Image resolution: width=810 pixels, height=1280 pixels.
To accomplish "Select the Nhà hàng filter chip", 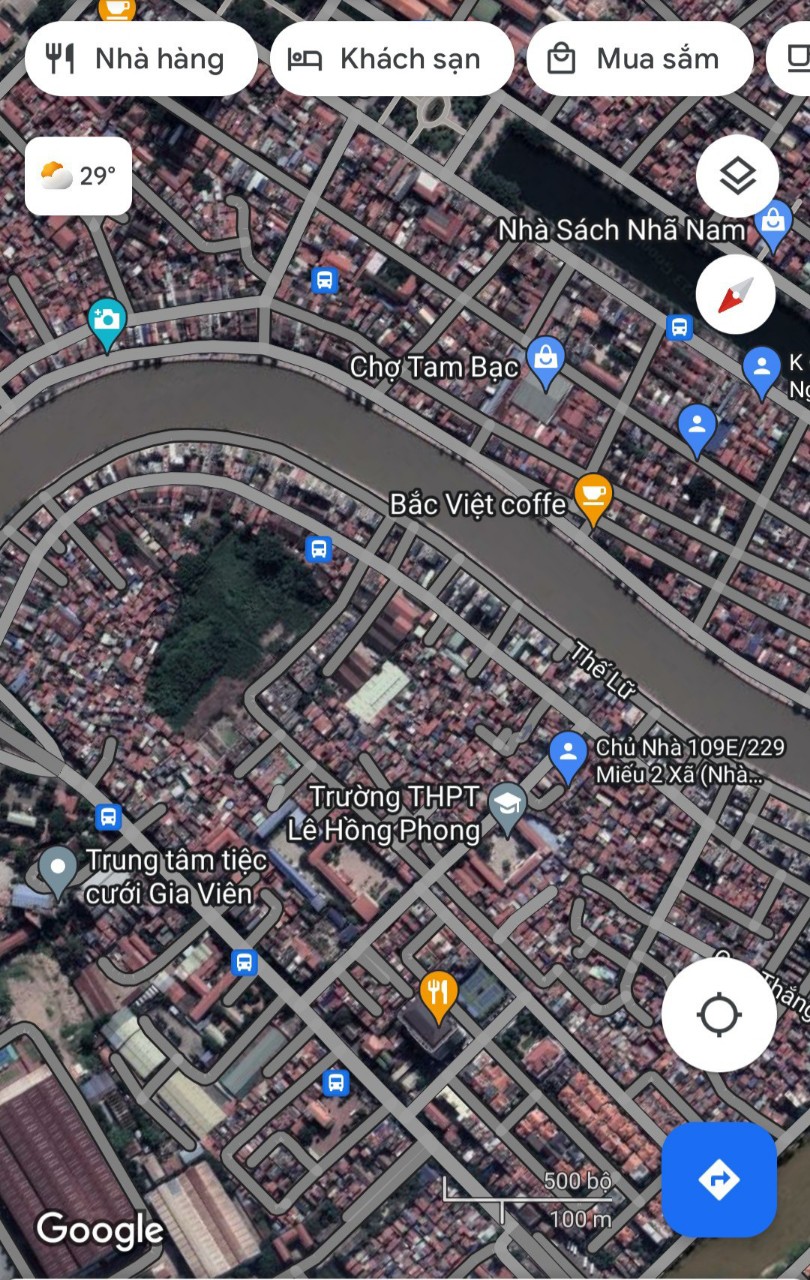I will coord(141,59).
